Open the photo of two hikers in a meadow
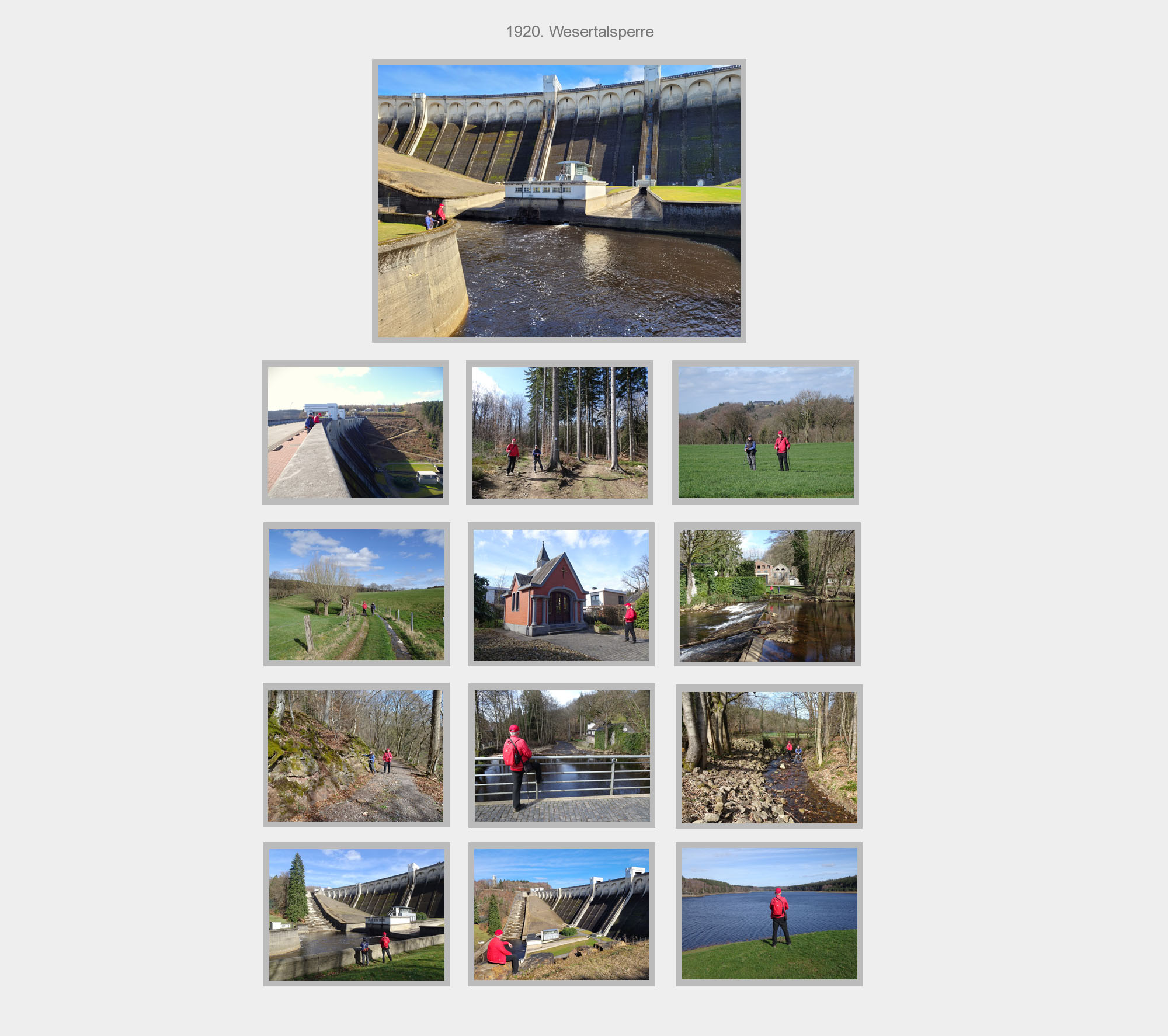 pyautogui.click(x=766, y=432)
